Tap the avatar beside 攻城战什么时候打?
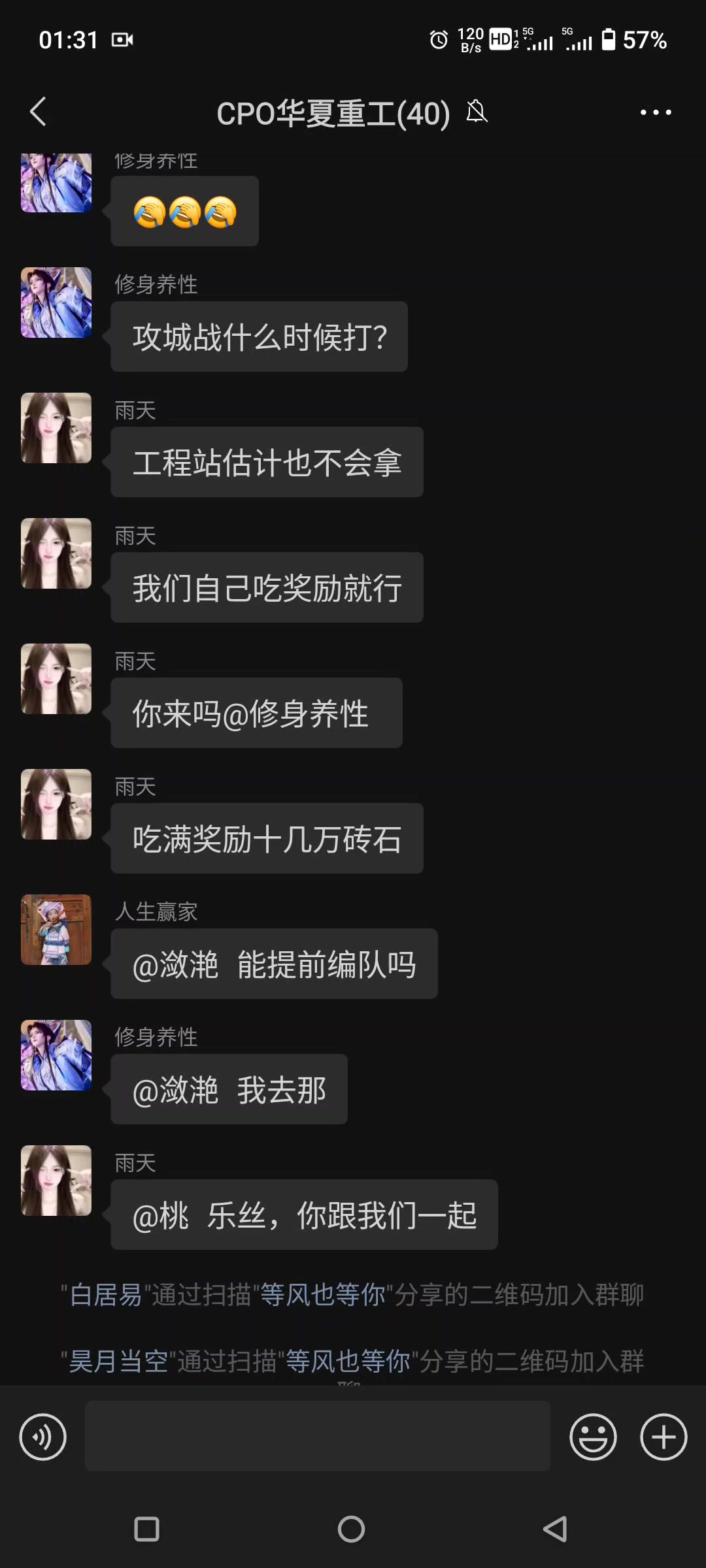This screenshot has width=706, height=1568. coord(56,302)
